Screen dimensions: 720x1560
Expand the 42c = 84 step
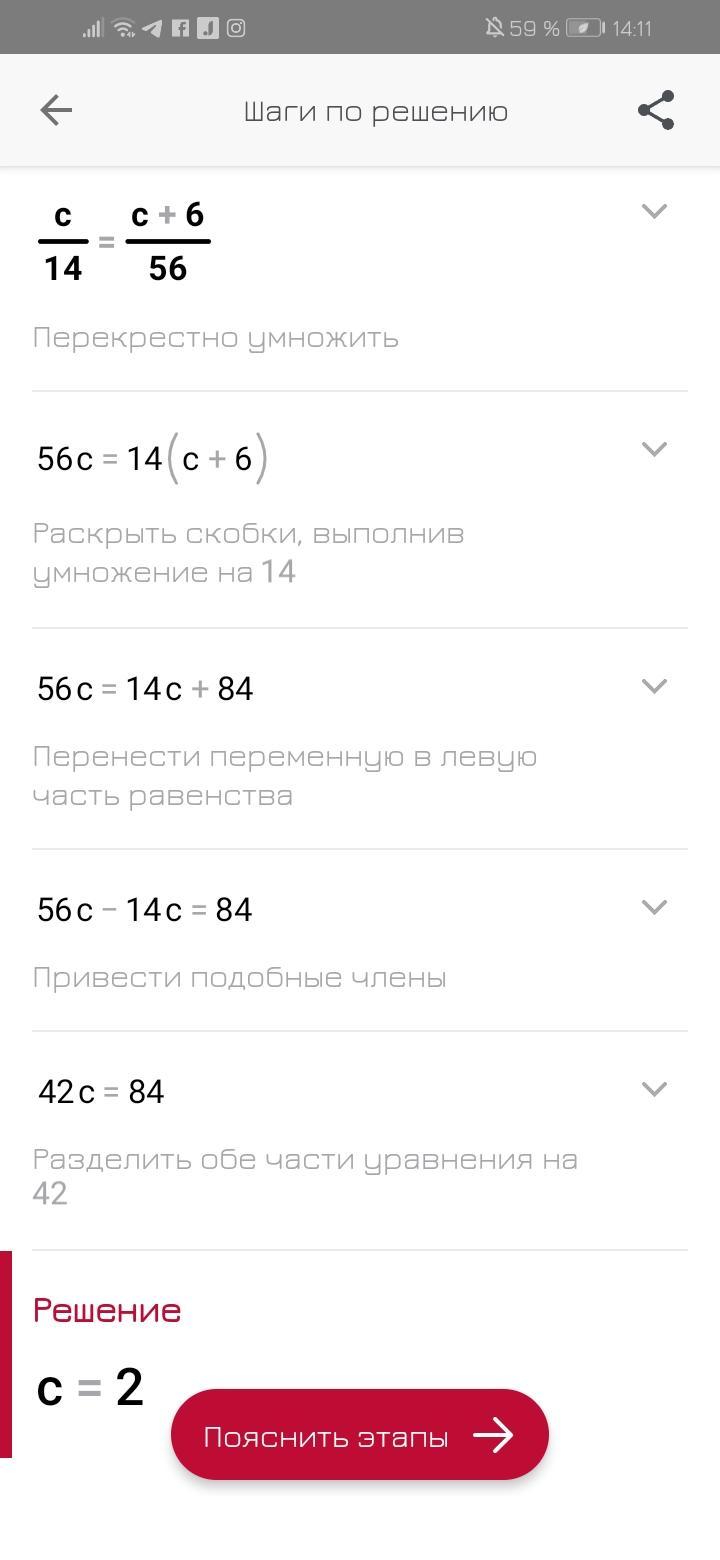[x=654, y=1089]
